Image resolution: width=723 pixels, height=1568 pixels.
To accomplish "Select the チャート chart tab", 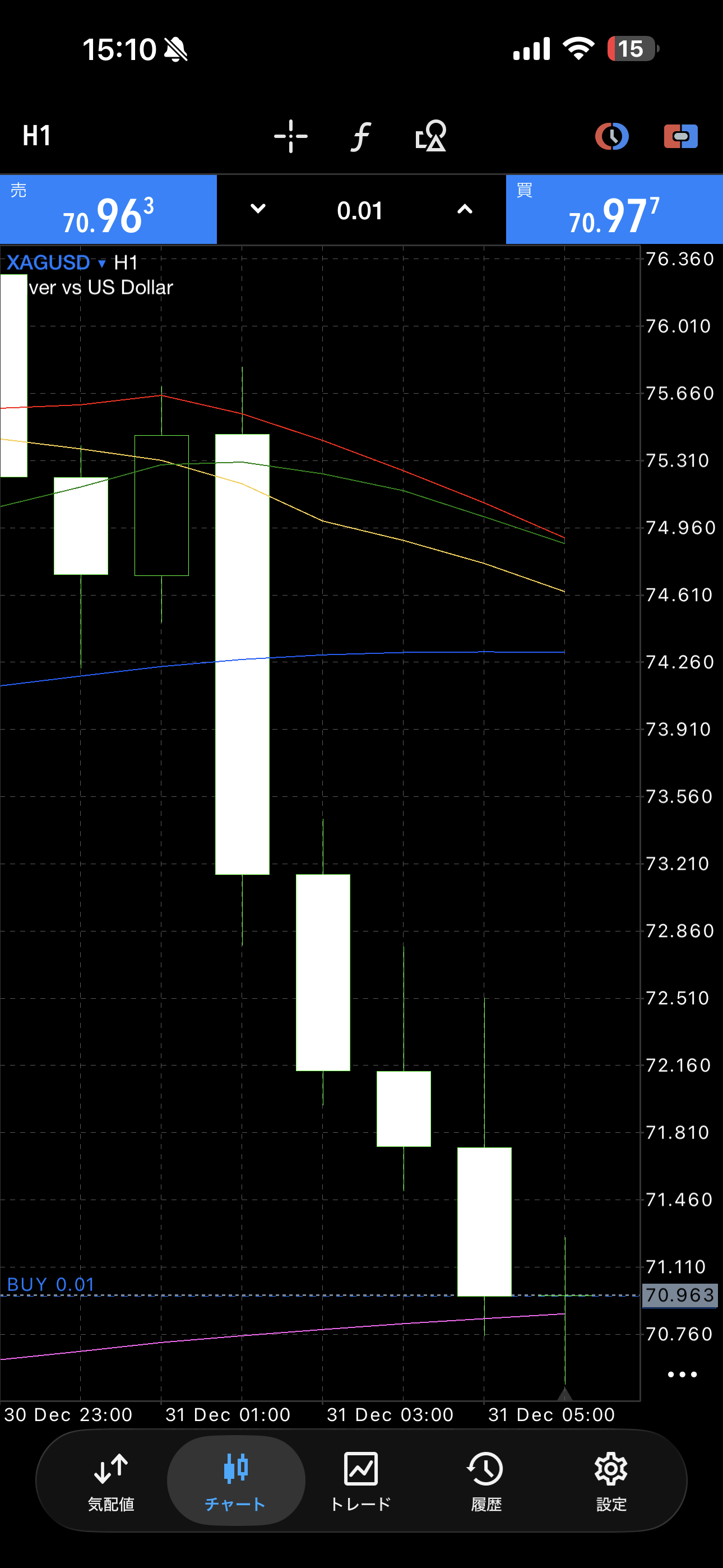I will (x=235, y=1481).
